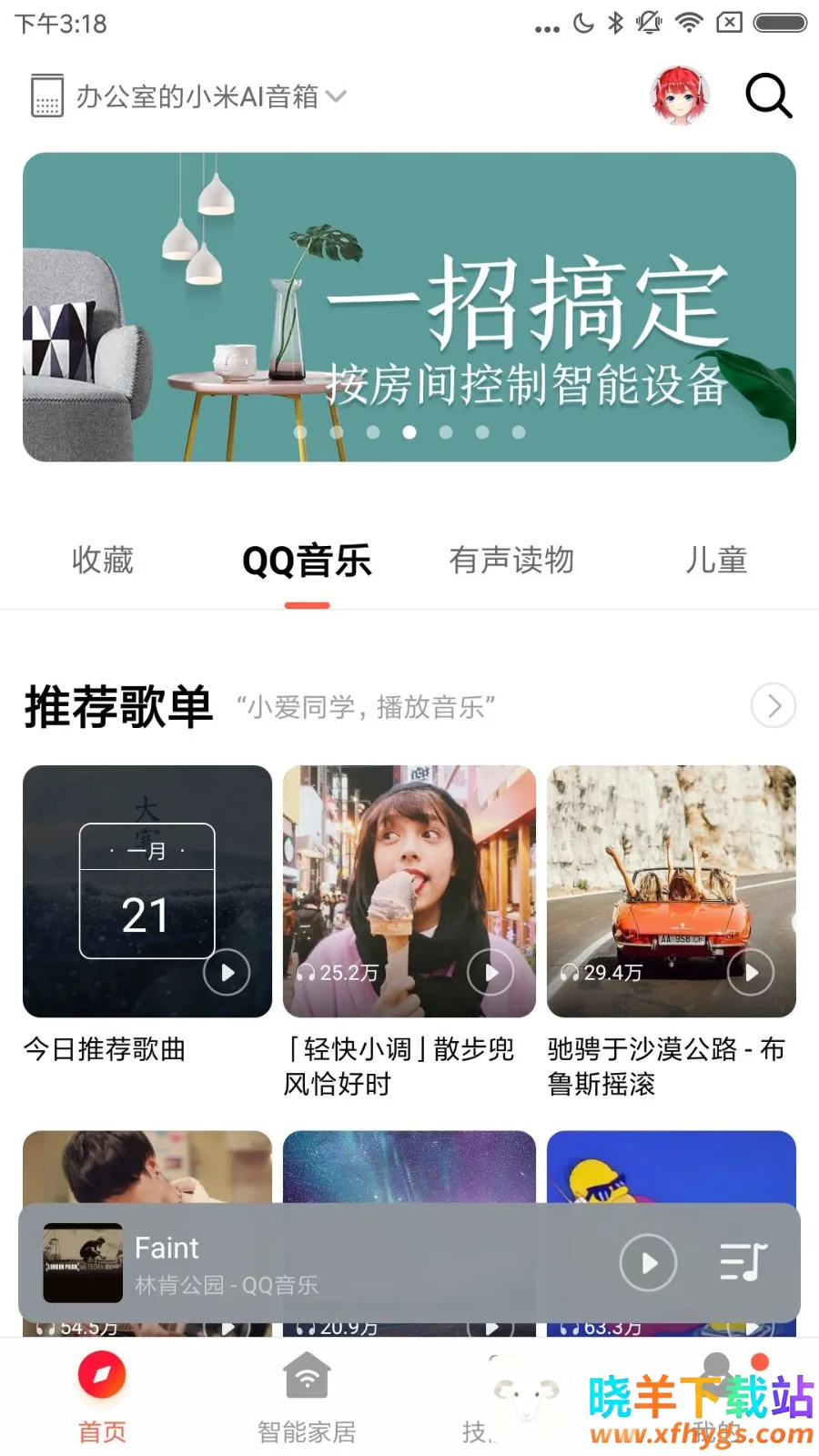This screenshot has width=819, height=1456.
Task: Open the 今日推荐歌曲 playlist
Action: click(x=147, y=891)
